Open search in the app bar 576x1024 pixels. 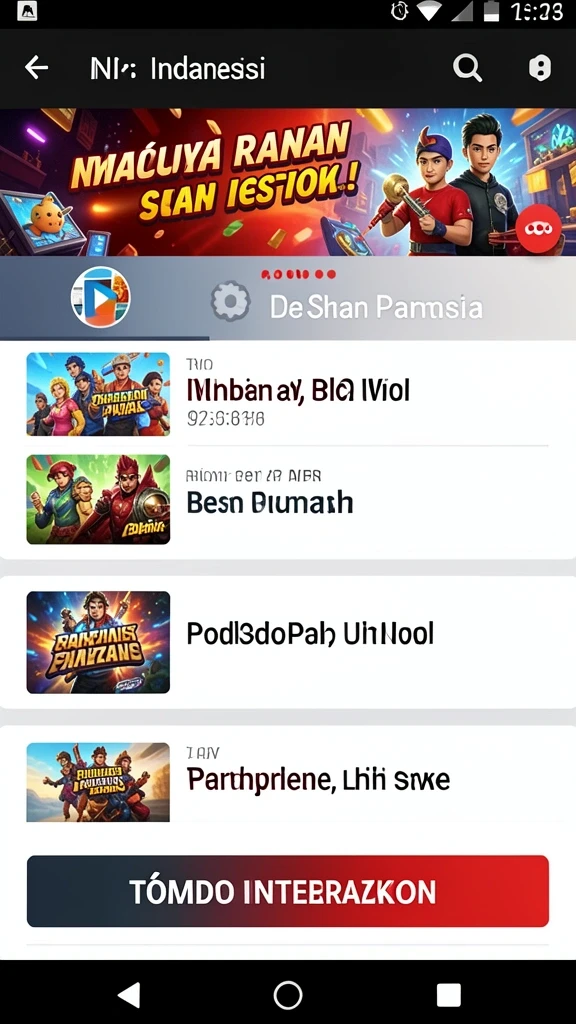pyautogui.click(x=468, y=67)
